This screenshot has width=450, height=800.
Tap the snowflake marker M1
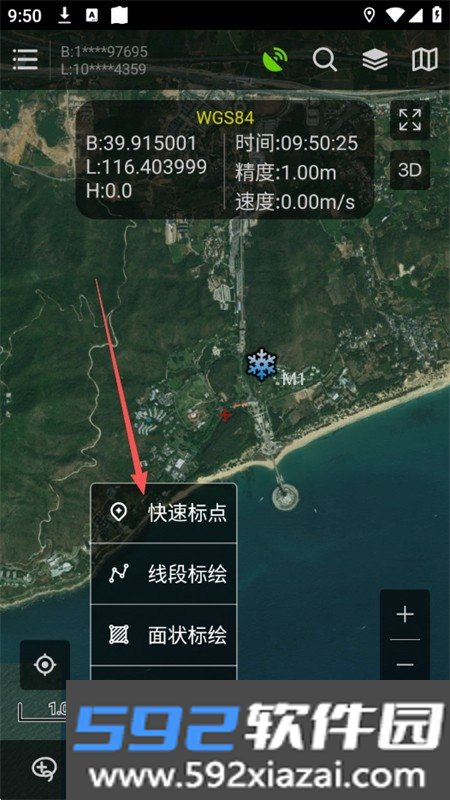click(x=262, y=364)
